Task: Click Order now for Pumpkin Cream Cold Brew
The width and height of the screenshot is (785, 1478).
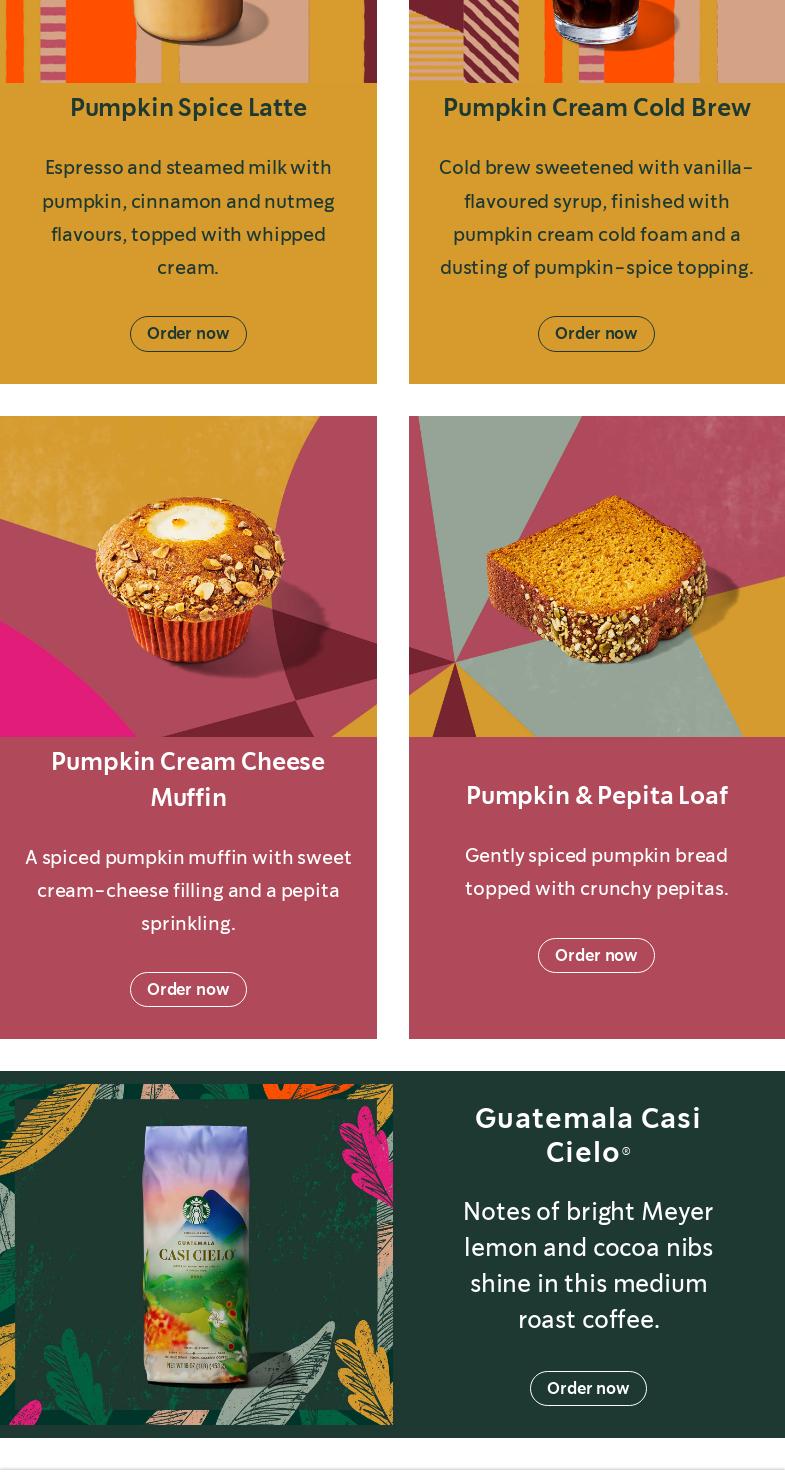Action: pos(596,333)
